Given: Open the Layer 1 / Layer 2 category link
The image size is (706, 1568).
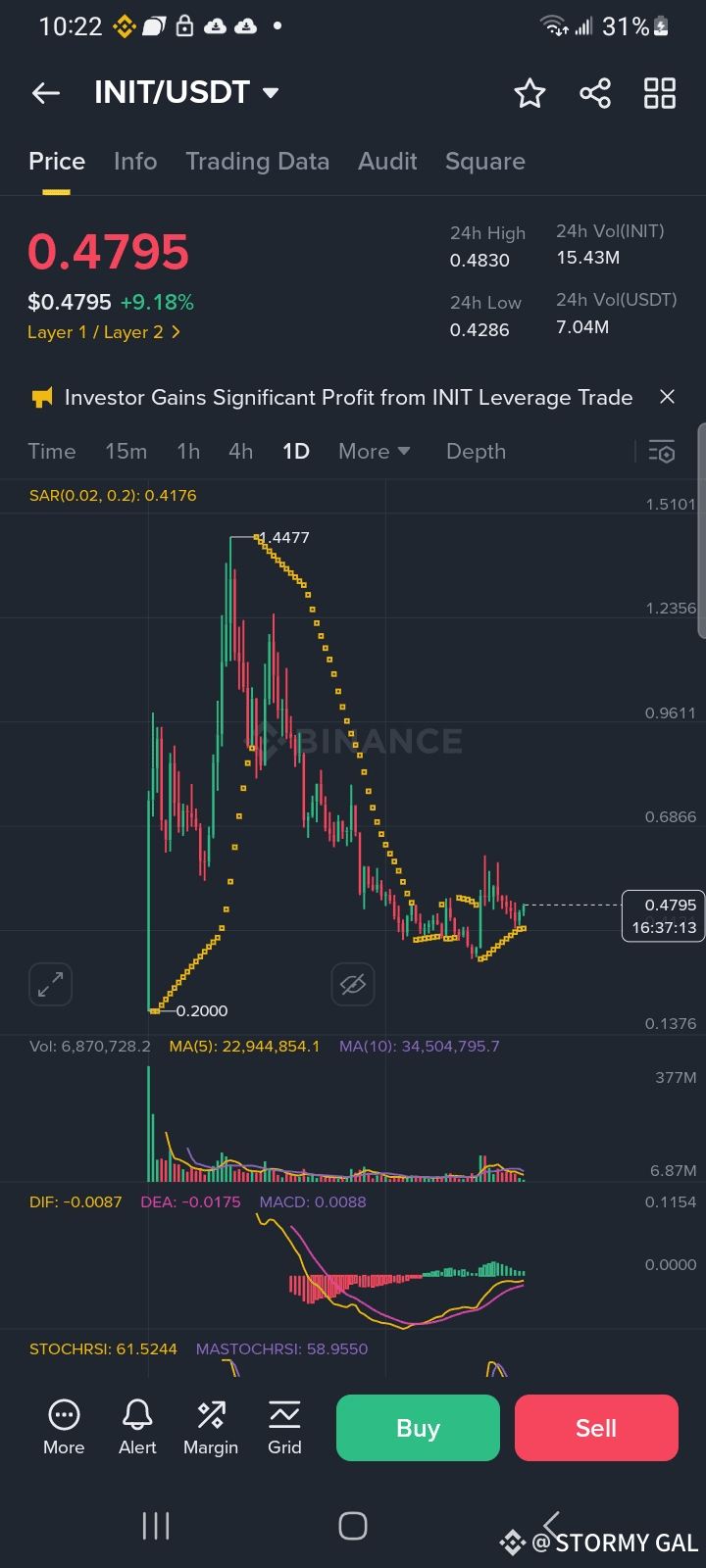Looking at the screenshot, I should 104,332.
